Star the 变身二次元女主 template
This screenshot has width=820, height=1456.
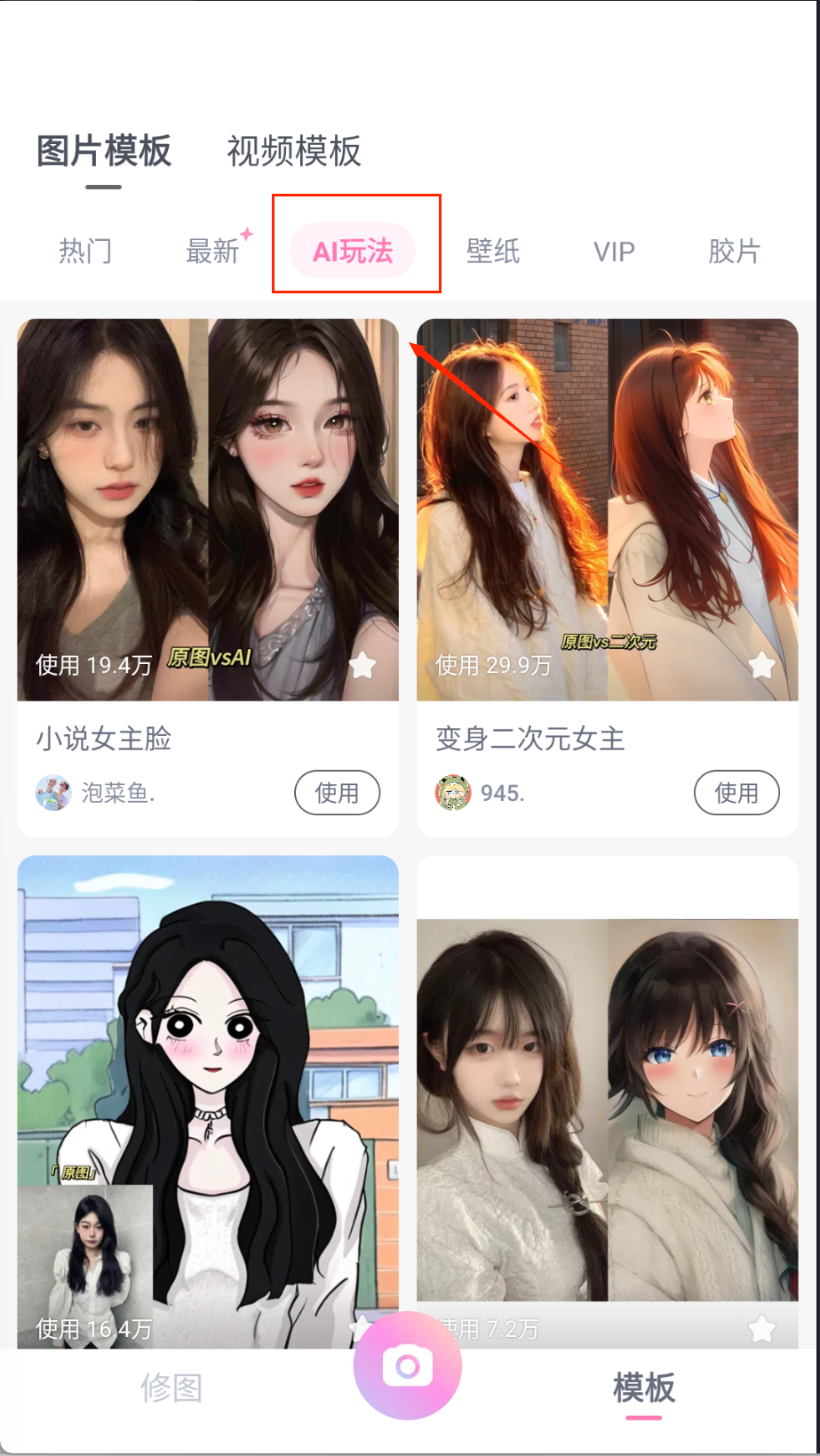coord(761,665)
